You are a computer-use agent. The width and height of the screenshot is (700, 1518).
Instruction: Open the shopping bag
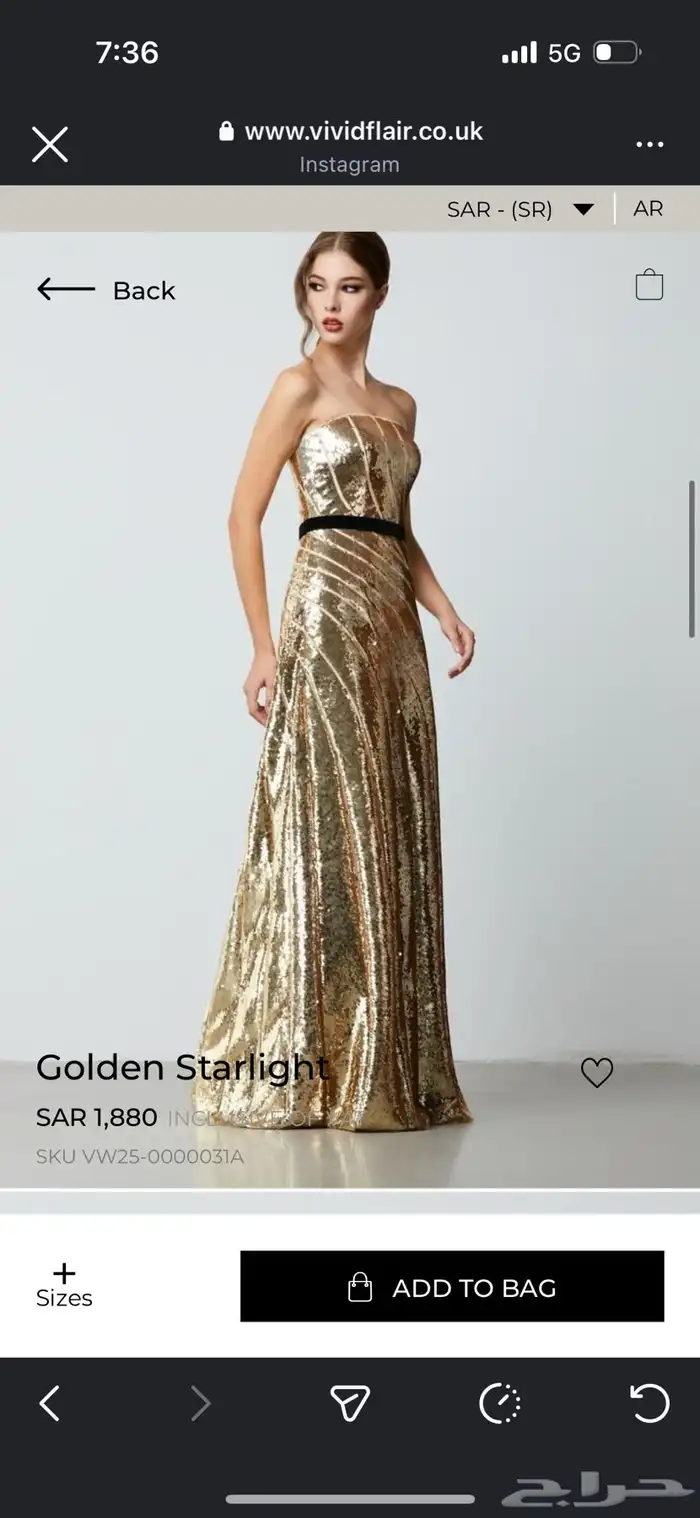(x=649, y=285)
